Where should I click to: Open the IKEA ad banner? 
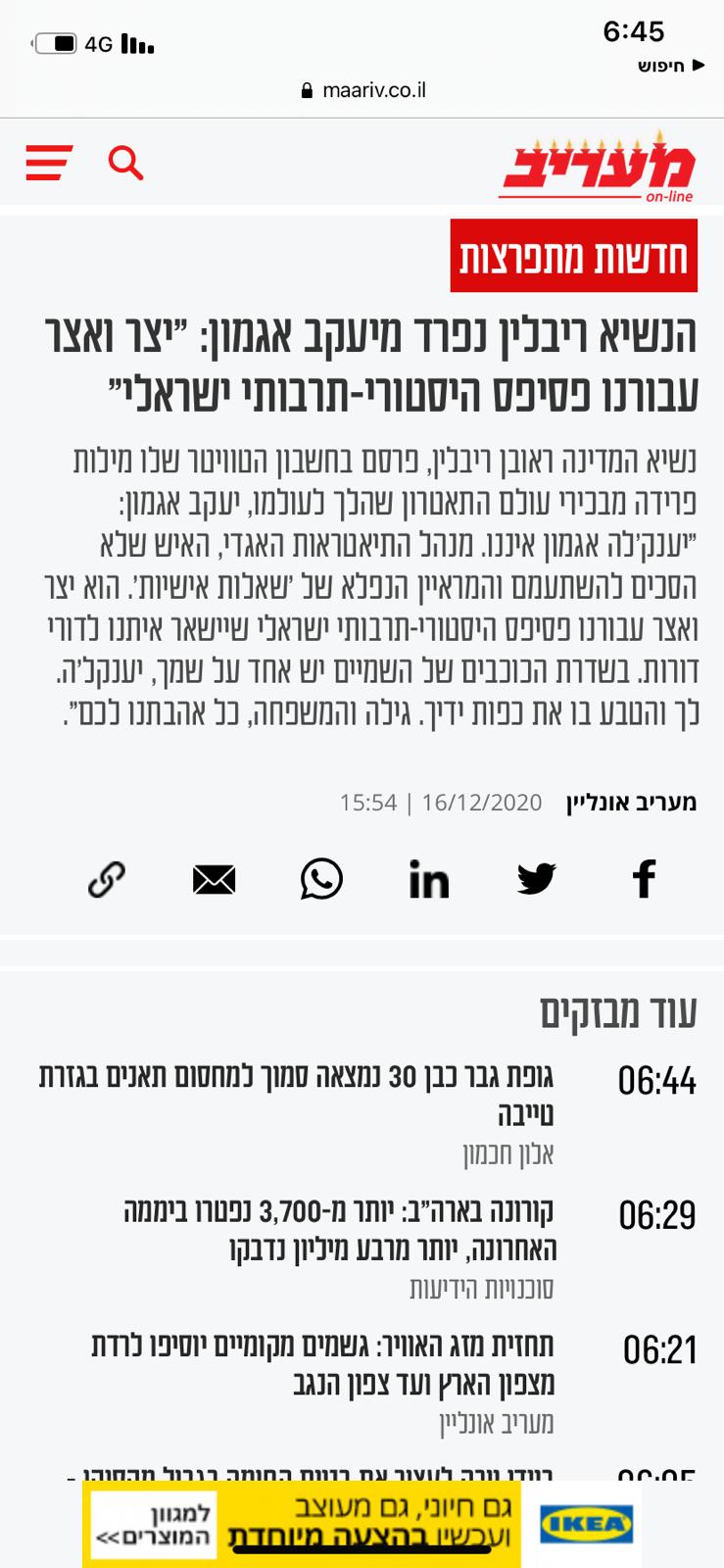tap(362, 1525)
